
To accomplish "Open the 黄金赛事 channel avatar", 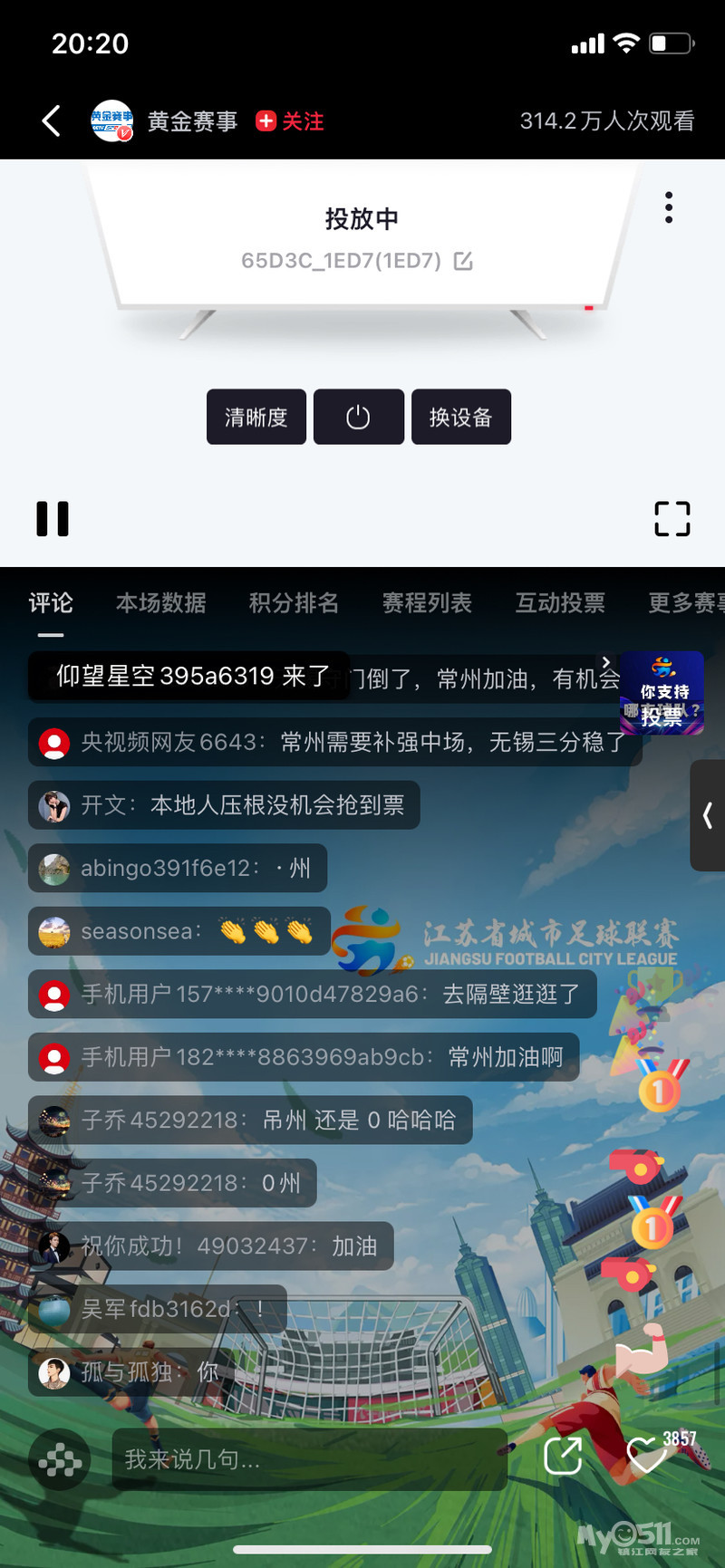I will tap(111, 120).
